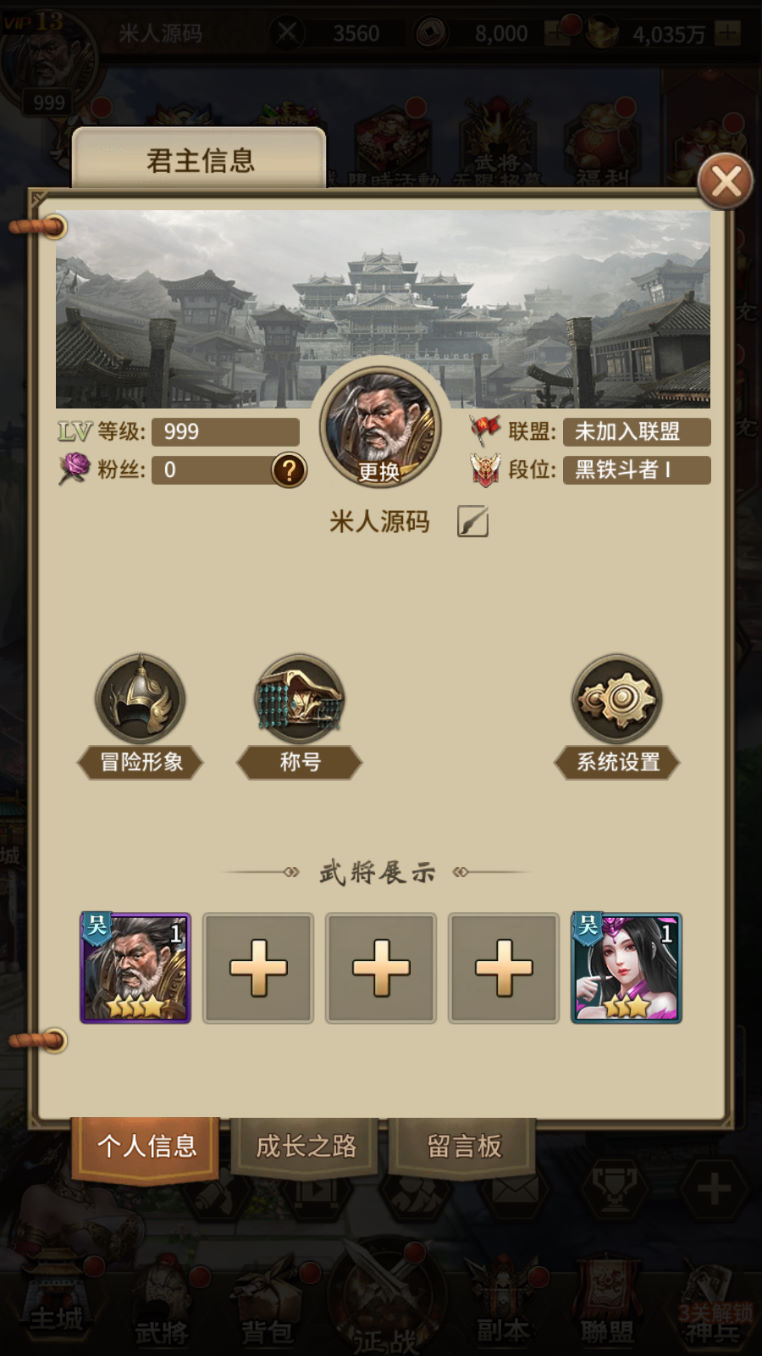Add a general to the second showcase slot

[x=258, y=967]
